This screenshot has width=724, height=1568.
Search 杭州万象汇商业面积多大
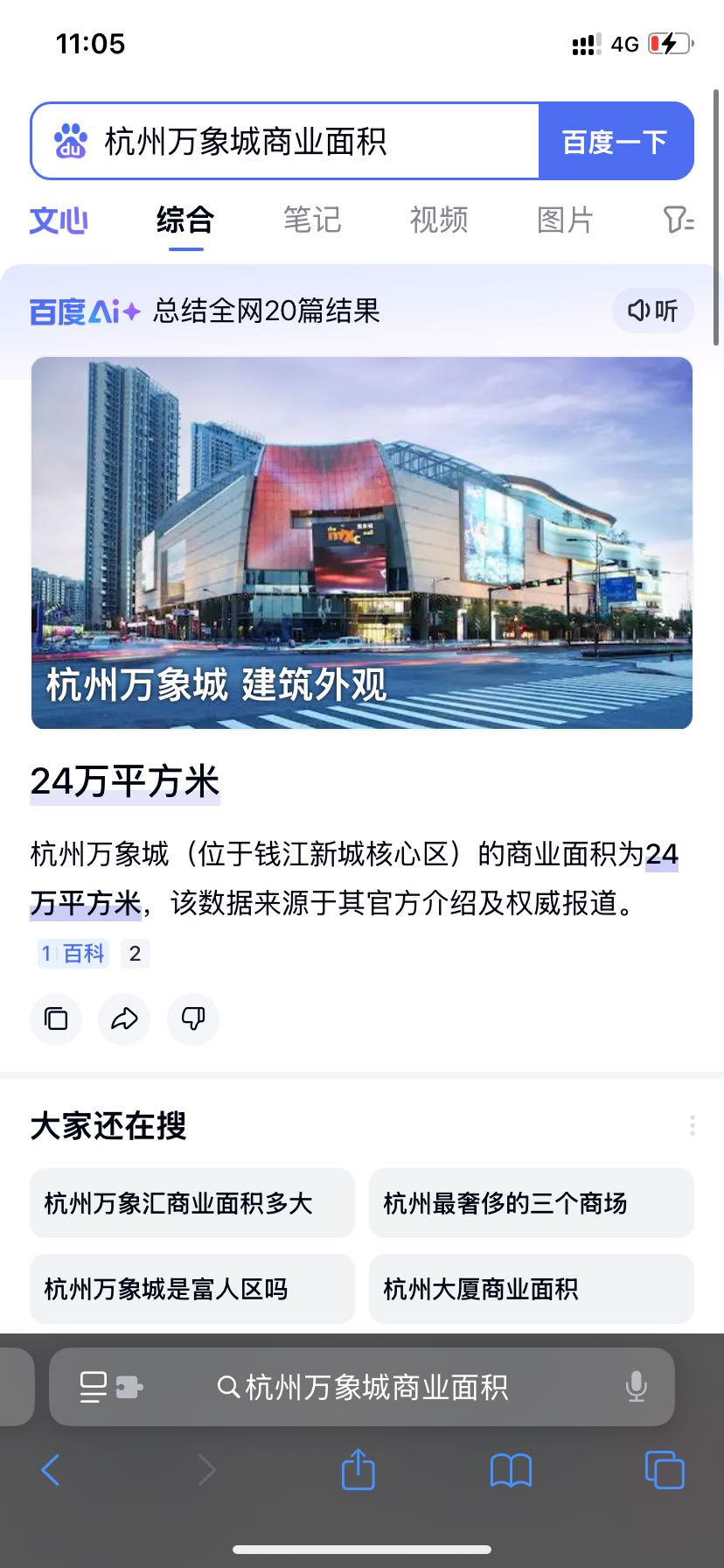click(x=192, y=1203)
